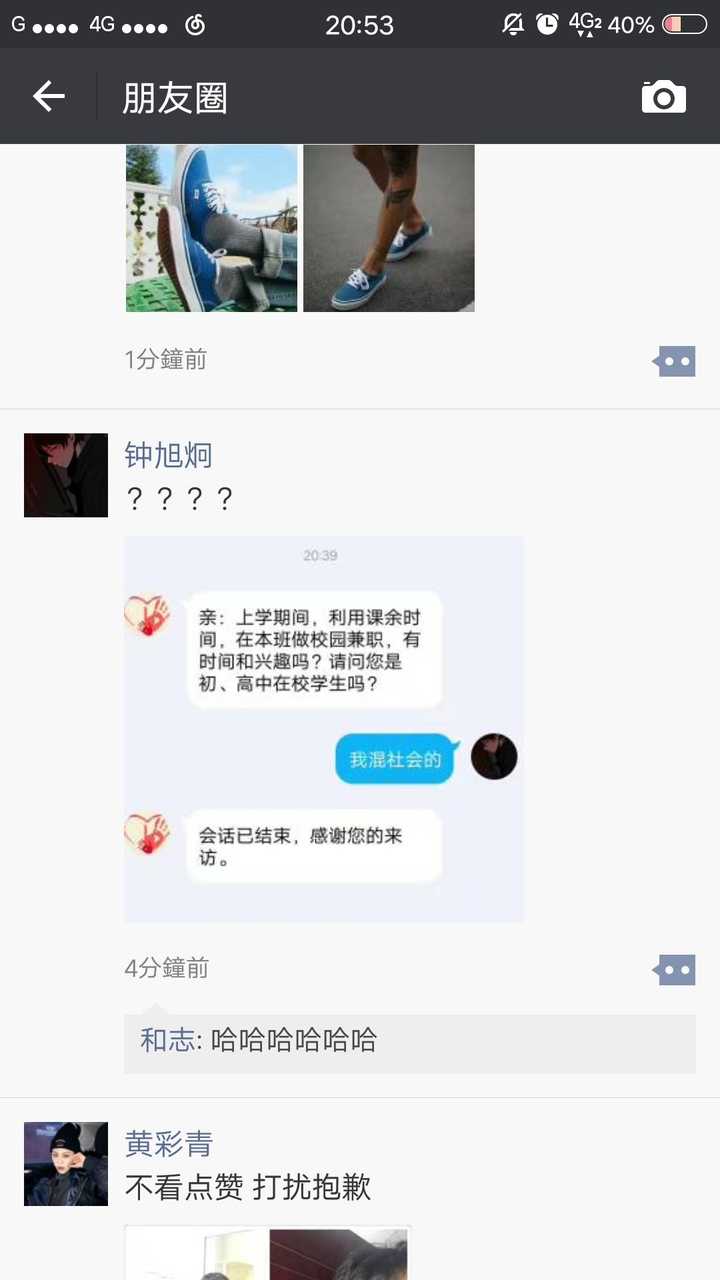Viewport: 720px width, 1280px height.
Task: Open 钟旭炯's profile avatar
Action: tap(66, 475)
